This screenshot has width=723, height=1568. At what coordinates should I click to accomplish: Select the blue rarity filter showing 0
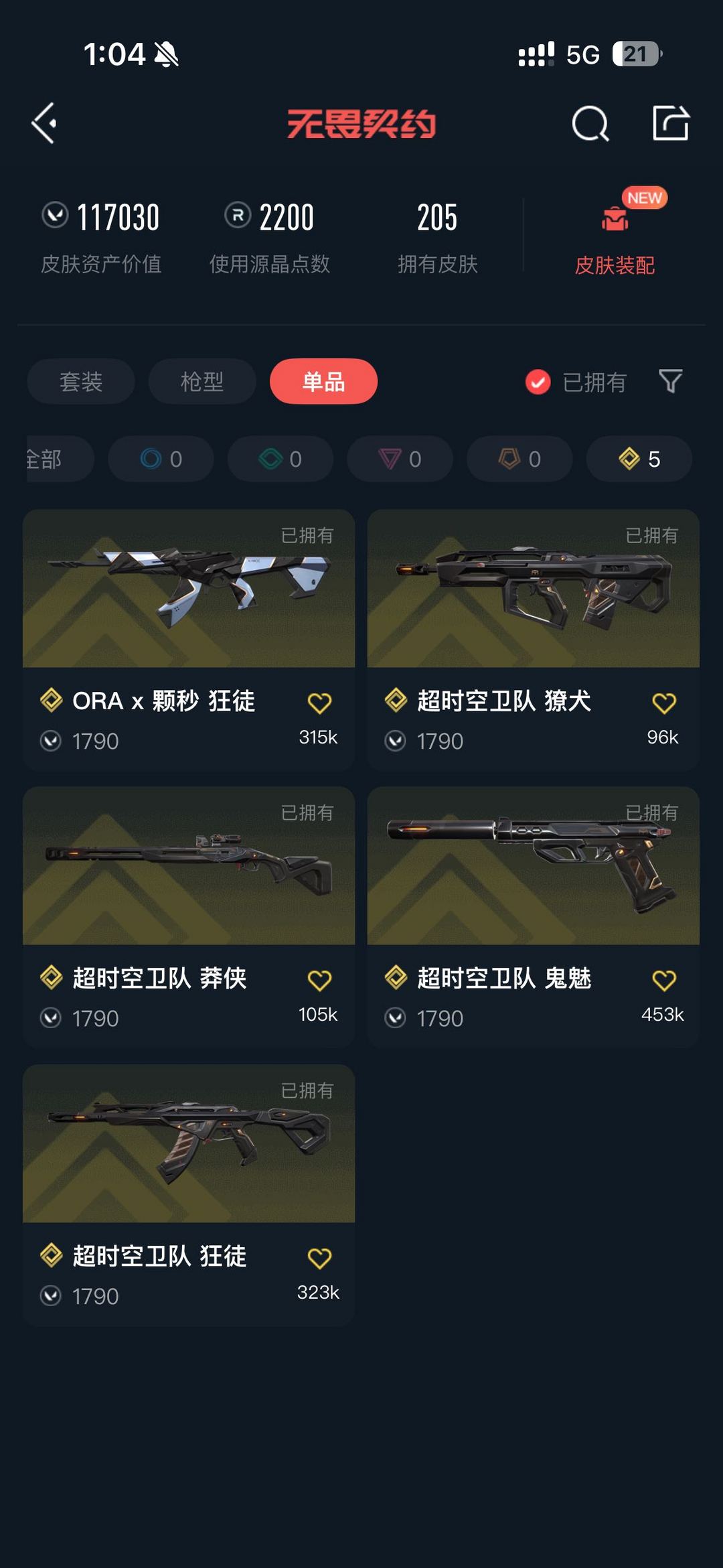[x=160, y=459]
